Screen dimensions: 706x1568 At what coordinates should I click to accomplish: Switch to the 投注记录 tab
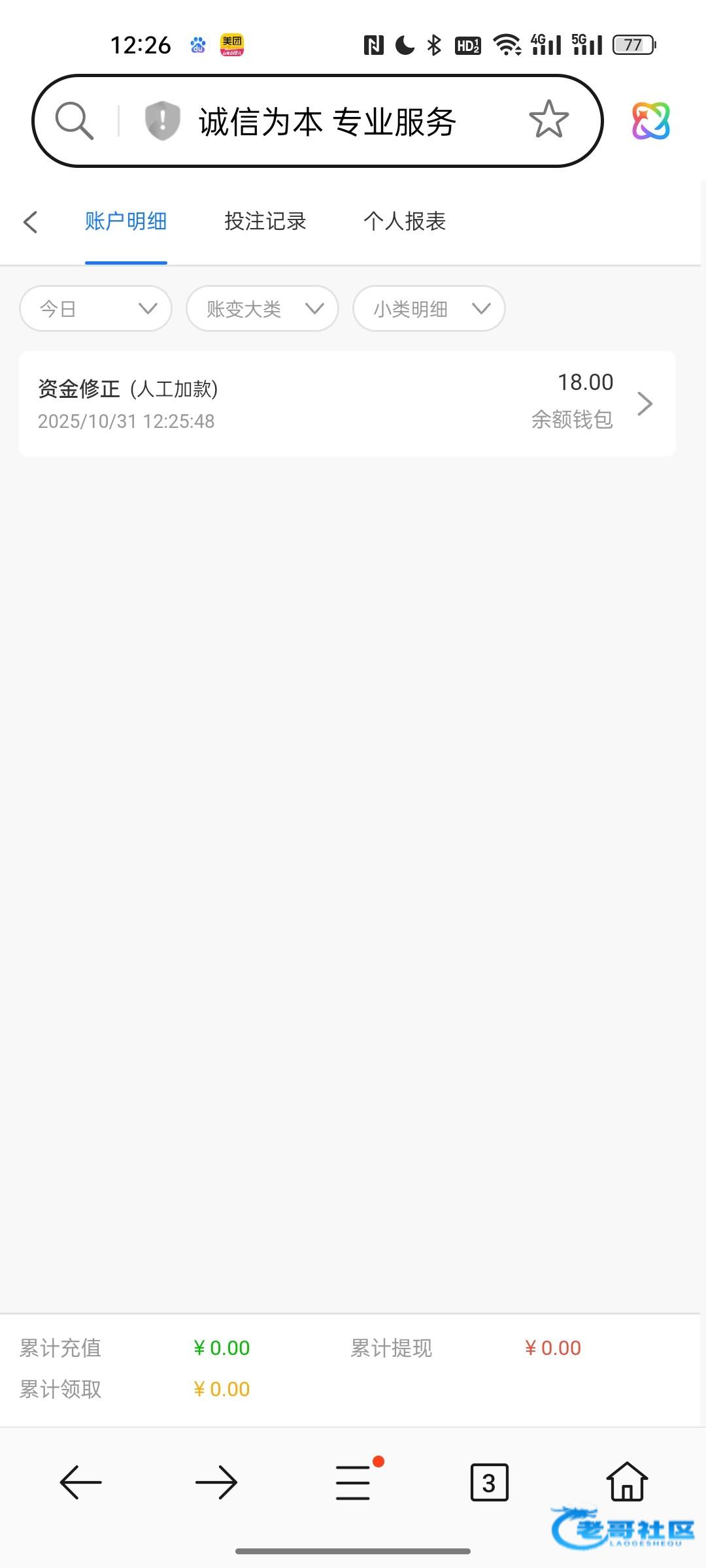click(265, 221)
